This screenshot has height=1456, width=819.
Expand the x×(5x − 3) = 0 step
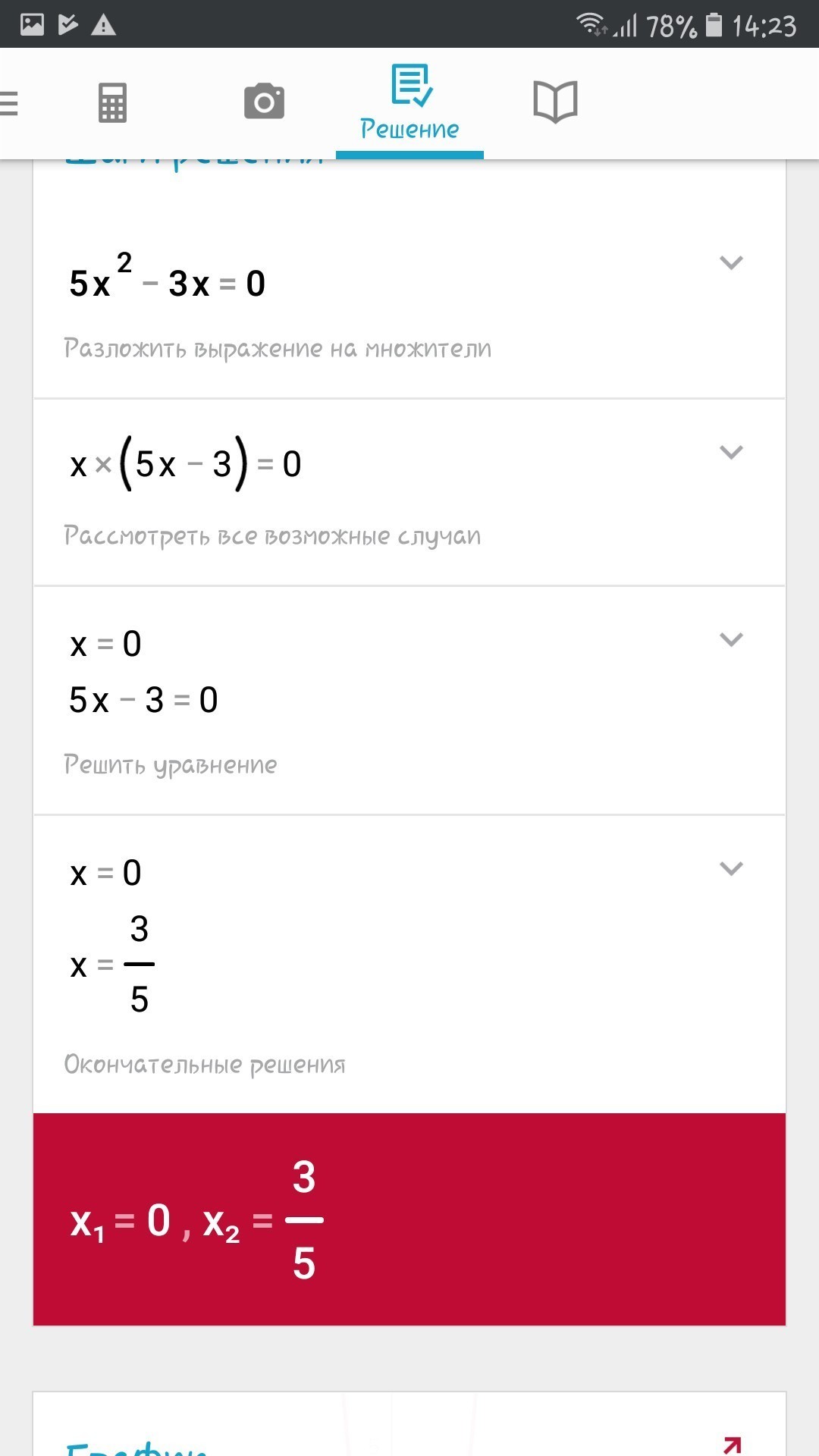click(x=731, y=453)
